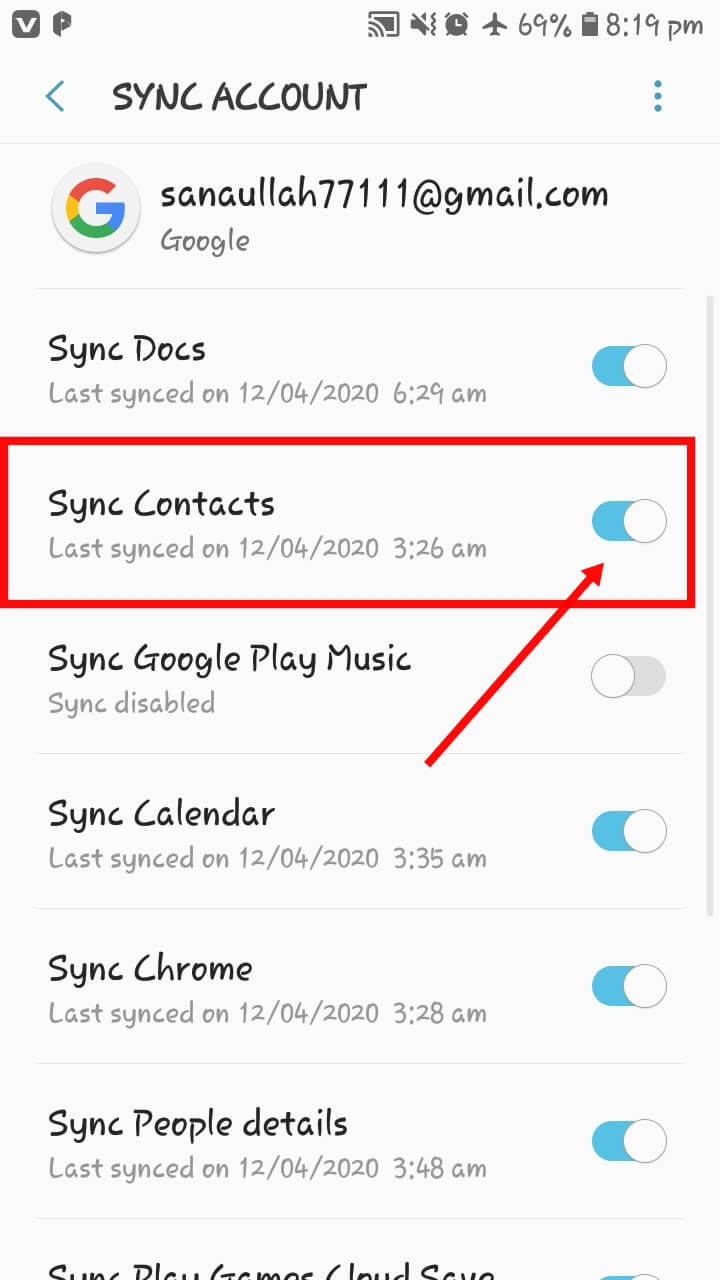
Task: Turn off Sync Contacts
Action: [x=628, y=521]
